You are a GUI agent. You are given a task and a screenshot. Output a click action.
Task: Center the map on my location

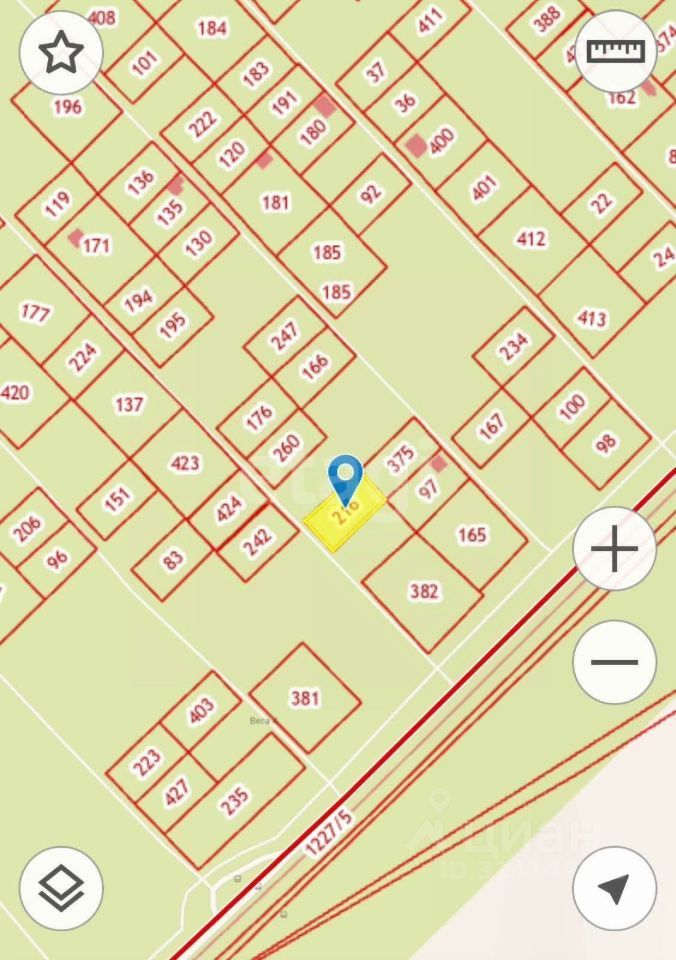click(615, 887)
